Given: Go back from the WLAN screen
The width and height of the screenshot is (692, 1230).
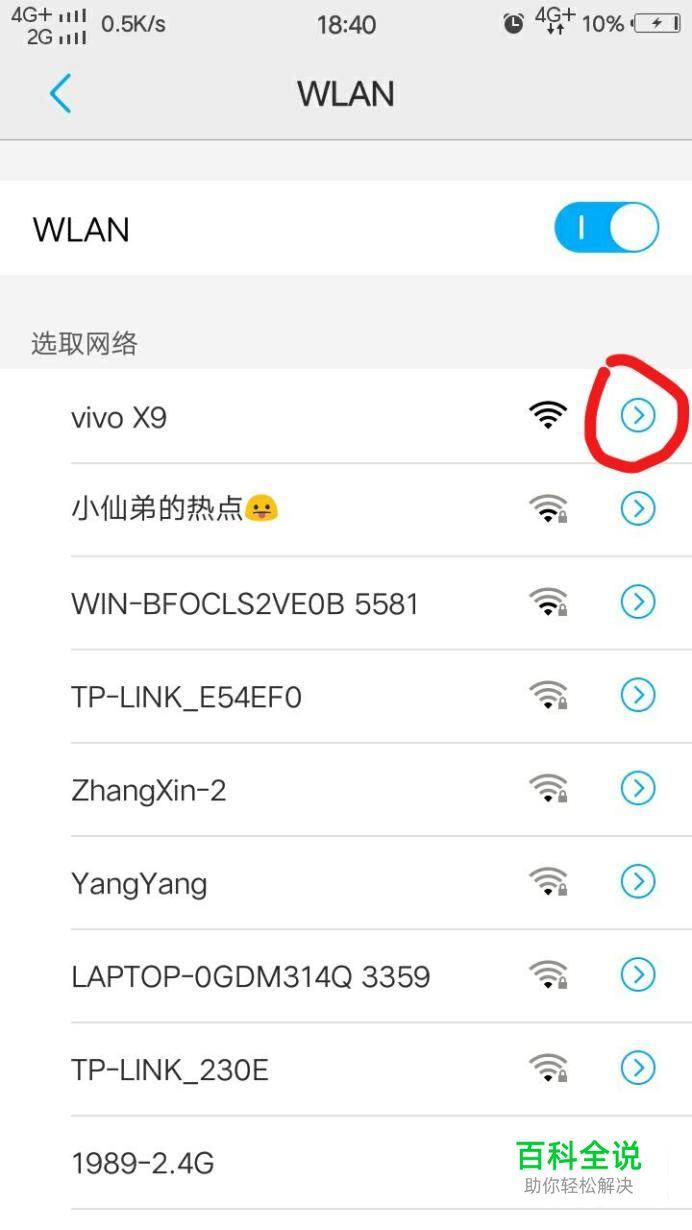Looking at the screenshot, I should click(x=60, y=94).
